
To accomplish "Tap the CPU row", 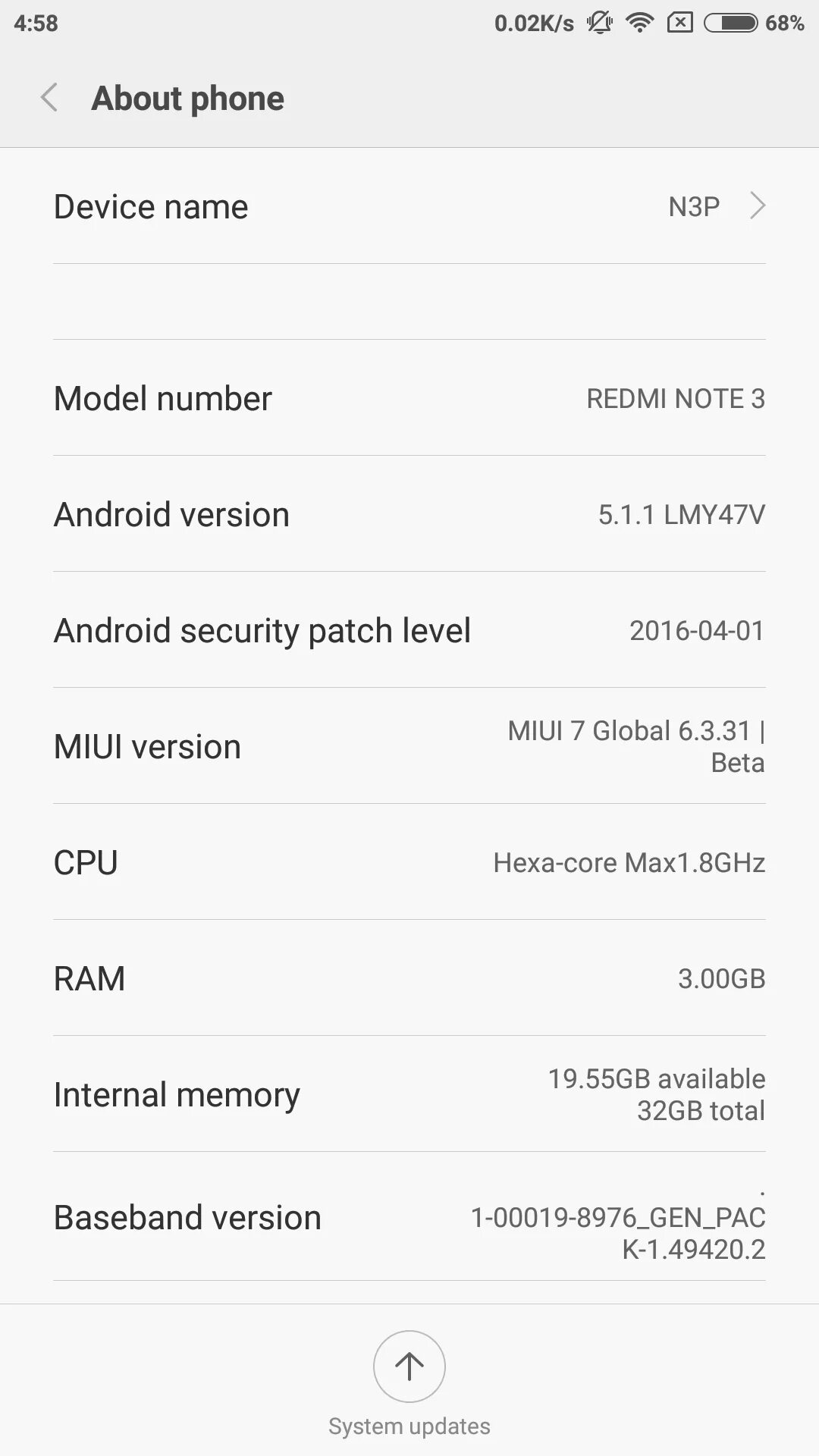I will [409, 862].
